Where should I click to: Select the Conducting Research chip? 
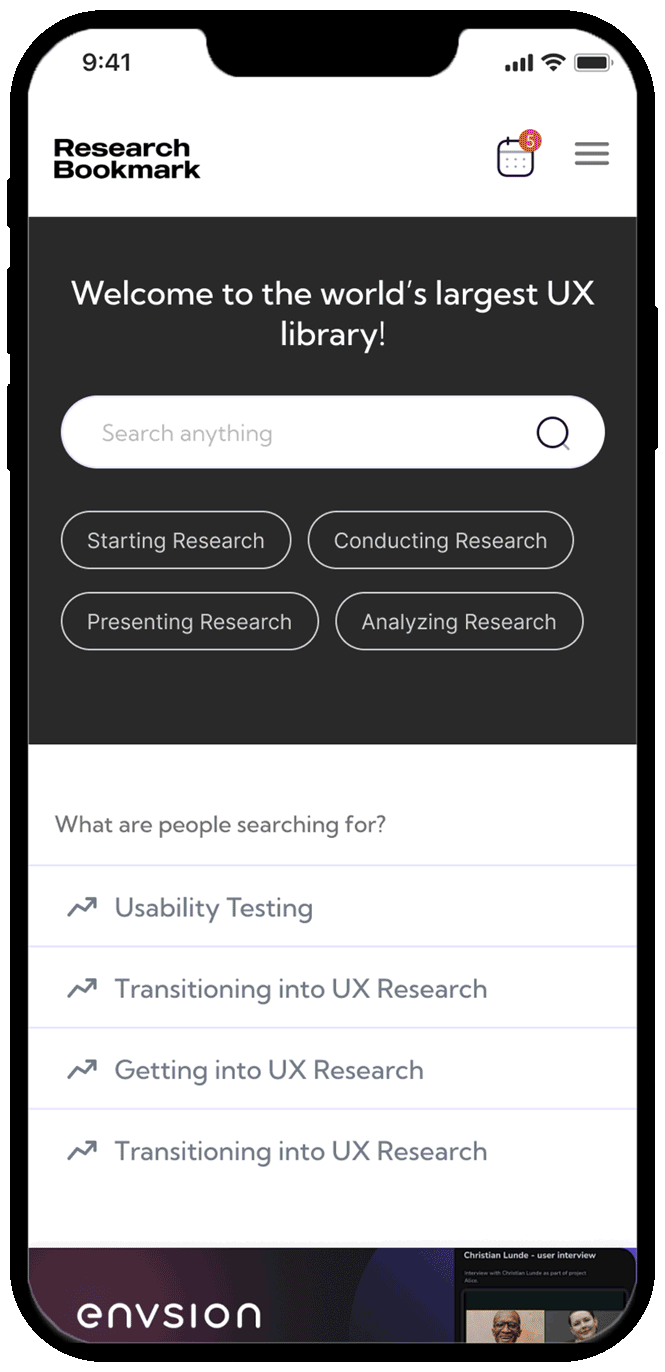pyautogui.click(x=440, y=541)
